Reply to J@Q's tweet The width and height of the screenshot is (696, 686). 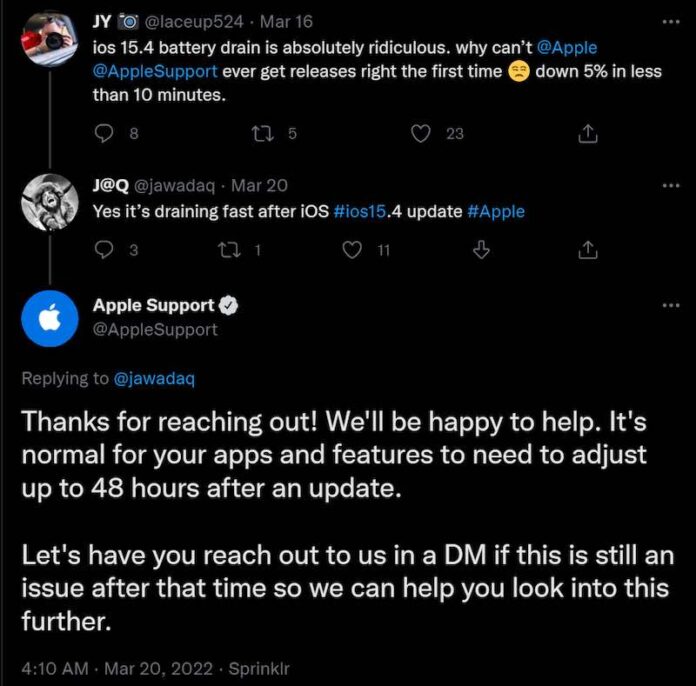(106, 251)
